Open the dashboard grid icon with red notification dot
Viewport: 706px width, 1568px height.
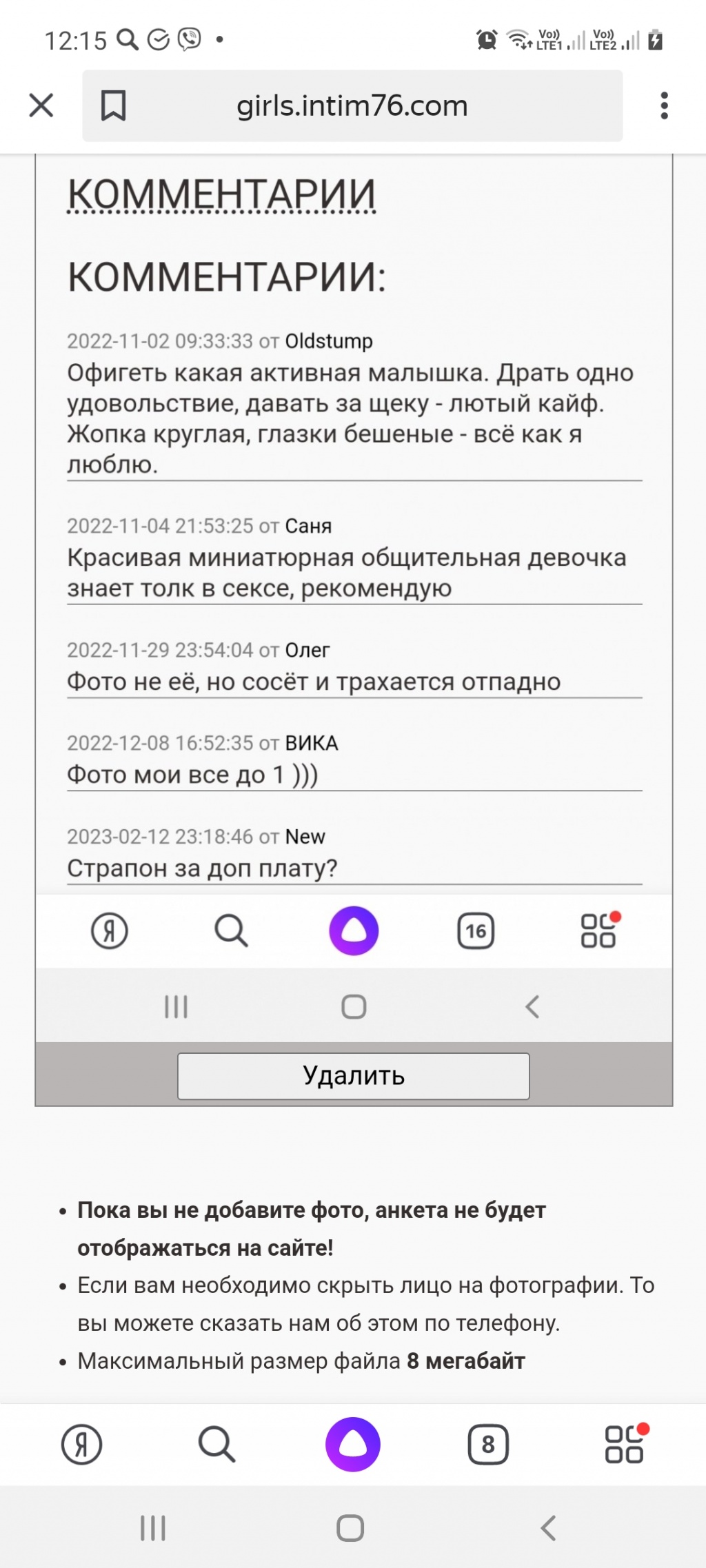pyautogui.click(x=597, y=930)
